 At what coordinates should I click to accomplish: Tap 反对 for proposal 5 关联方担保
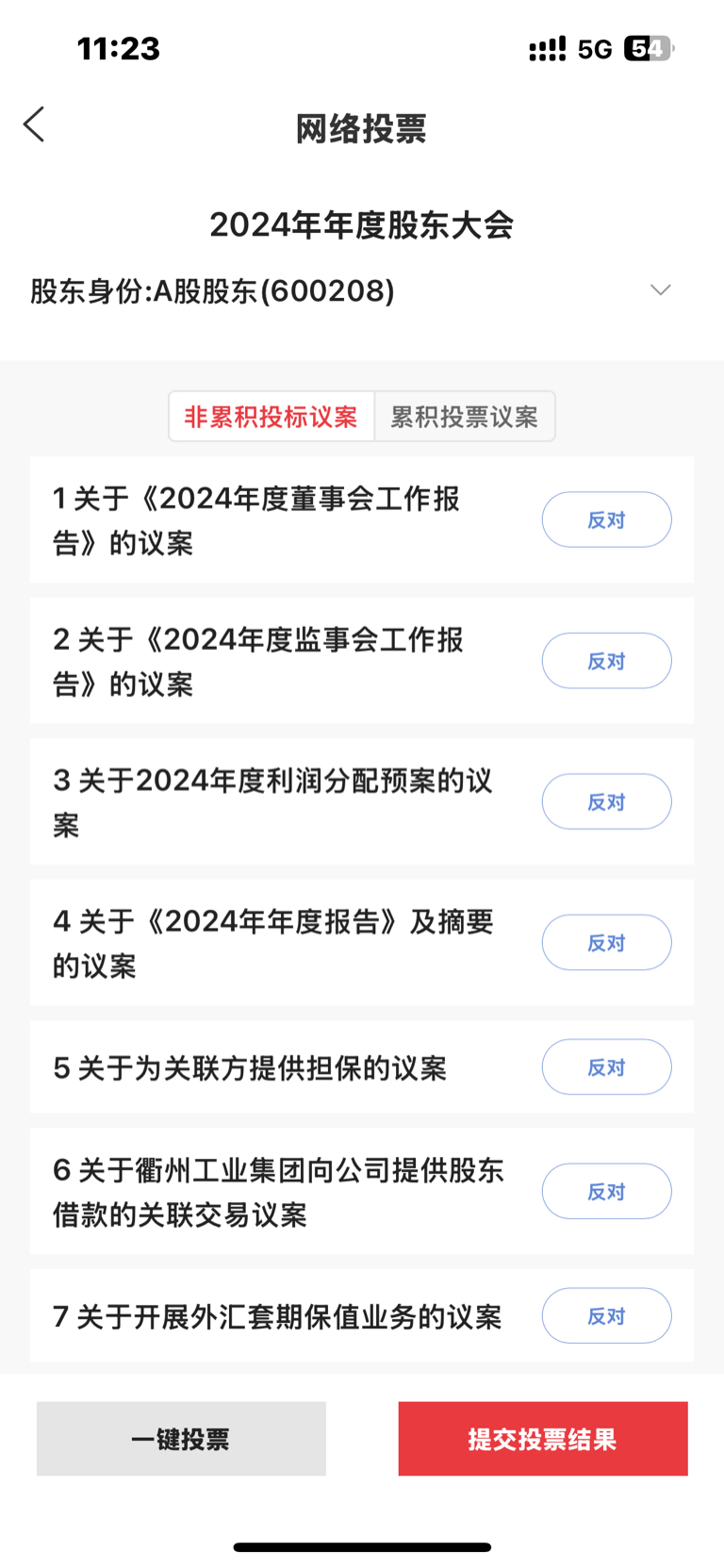click(x=606, y=1067)
